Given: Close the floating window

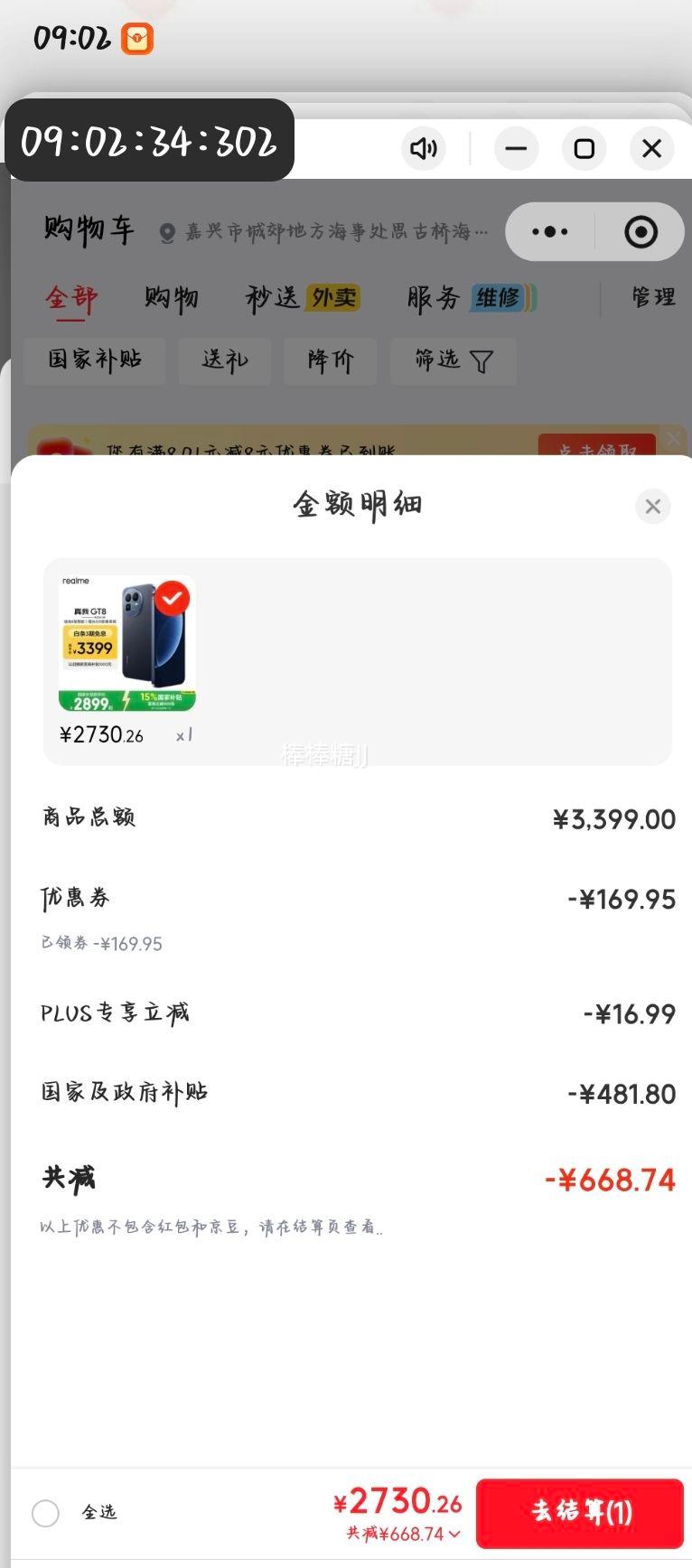Looking at the screenshot, I should (652, 149).
